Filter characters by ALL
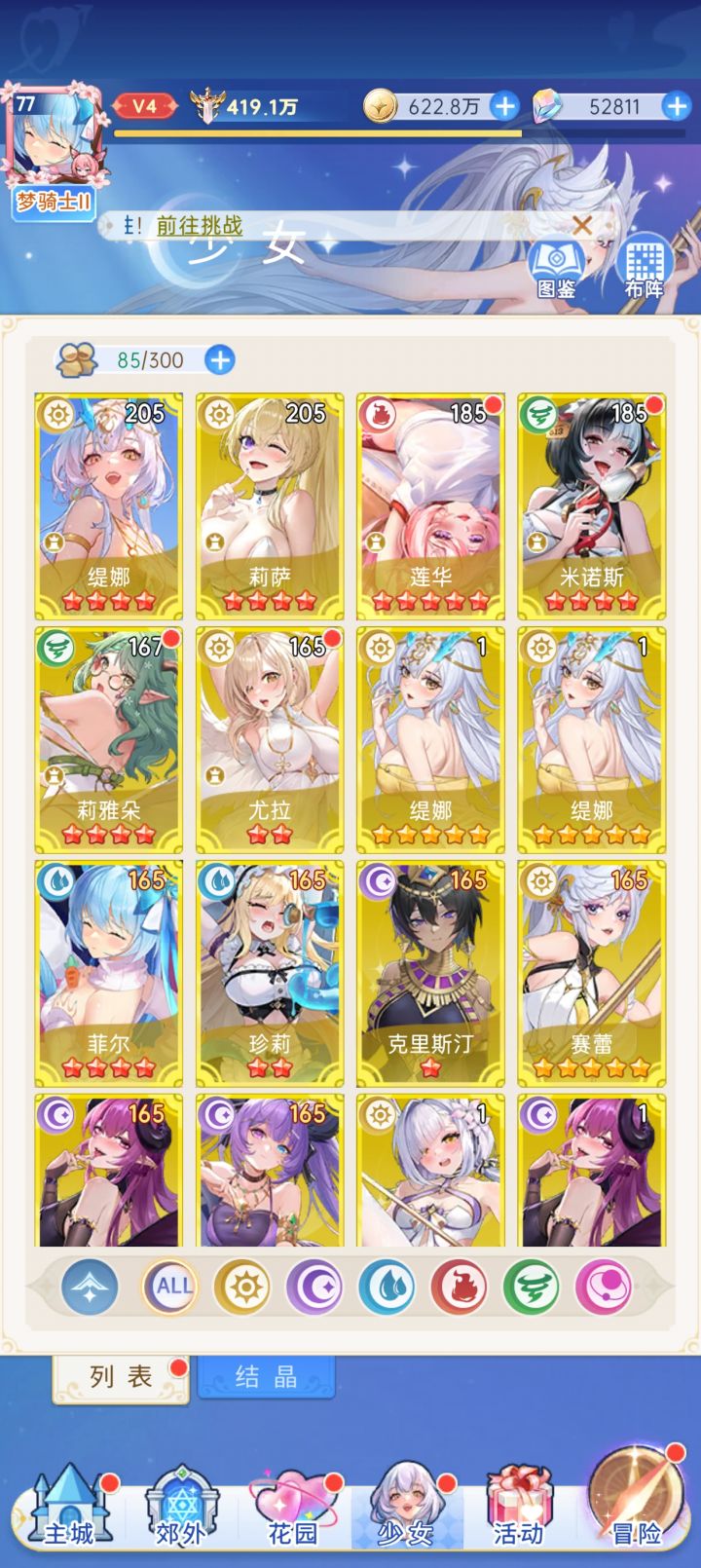The height and width of the screenshot is (1568, 701). coord(171,1286)
